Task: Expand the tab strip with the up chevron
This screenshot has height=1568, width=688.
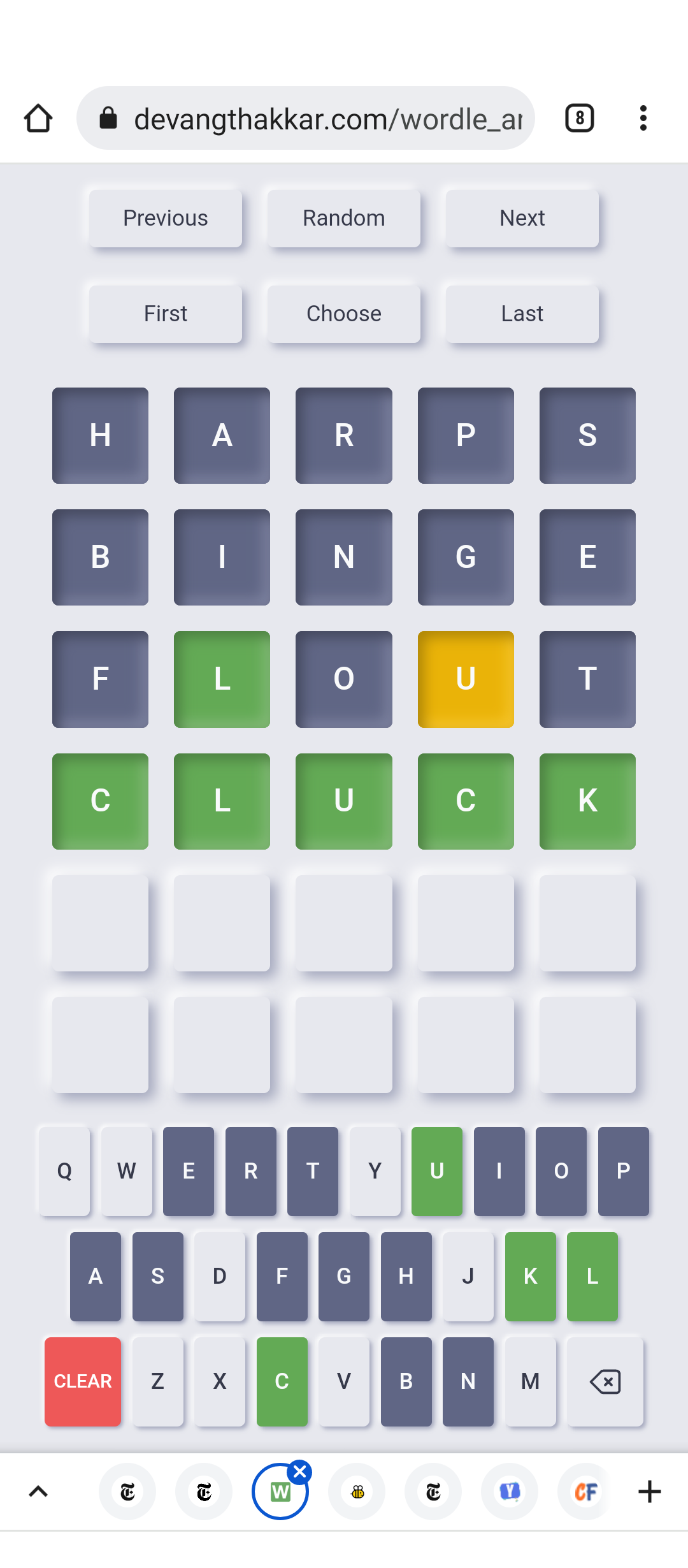Action: 38,1492
